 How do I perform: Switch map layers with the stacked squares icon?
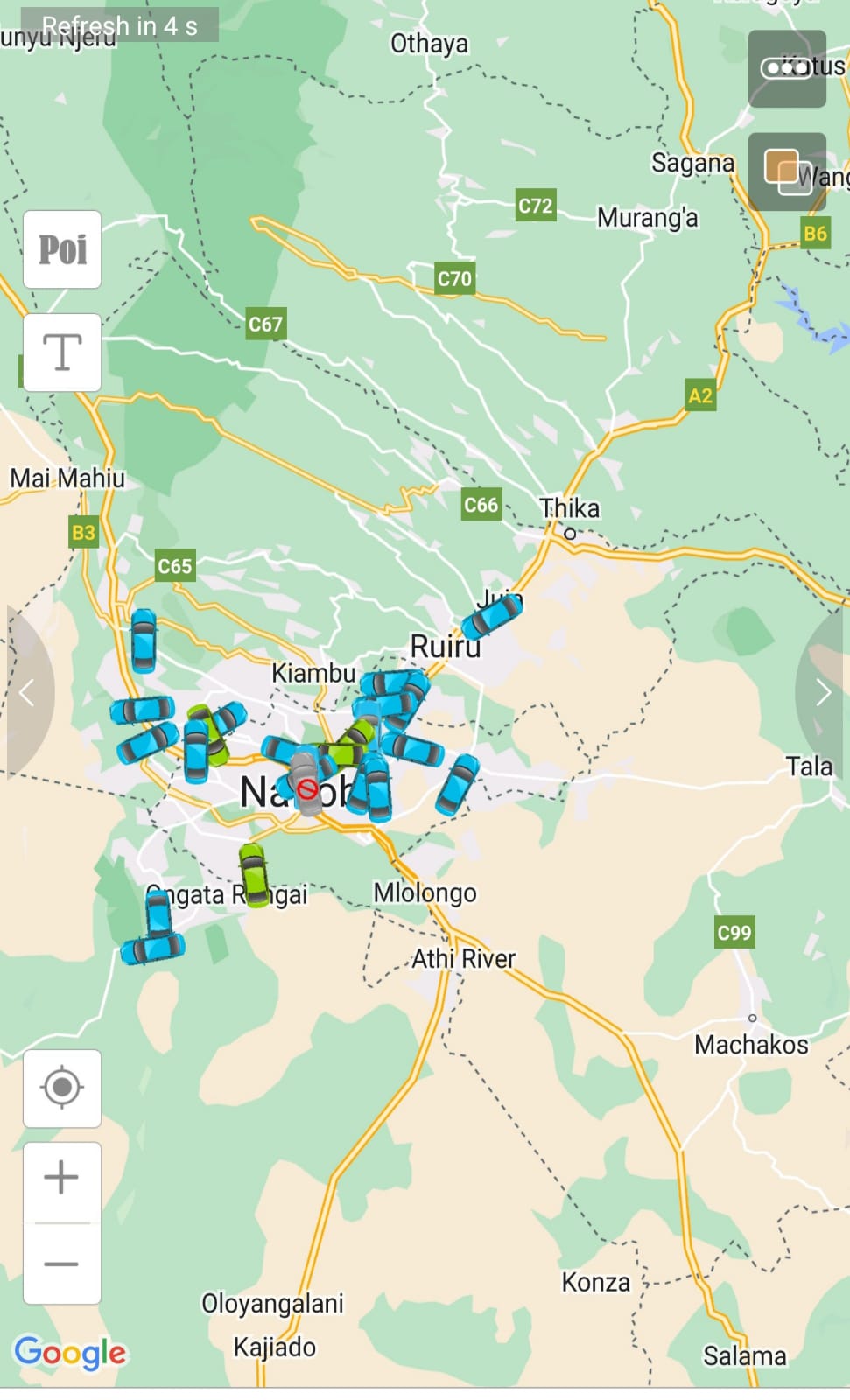tap(786, 171)
